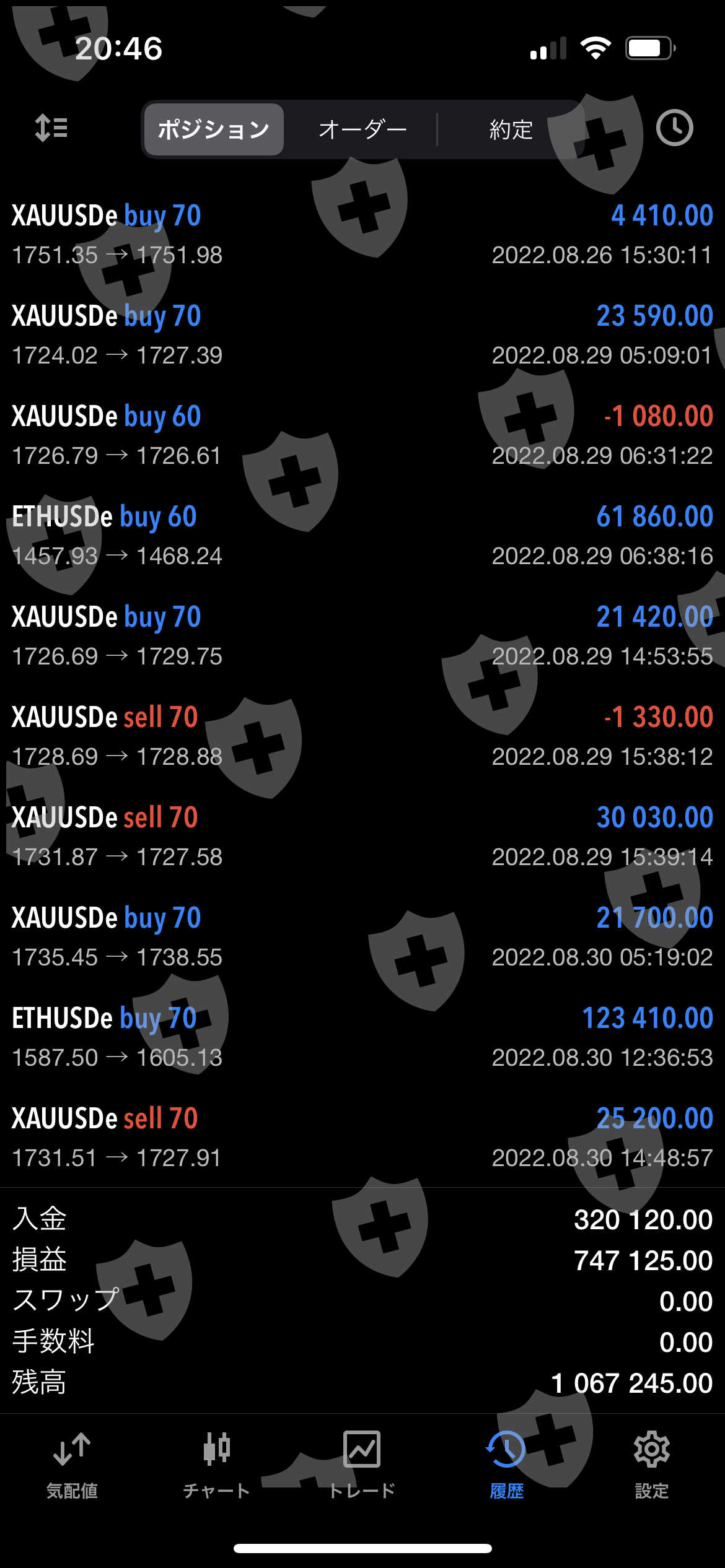View the XAUUSDe buy 60 position with -1 080.00

[x=362, y=435]
